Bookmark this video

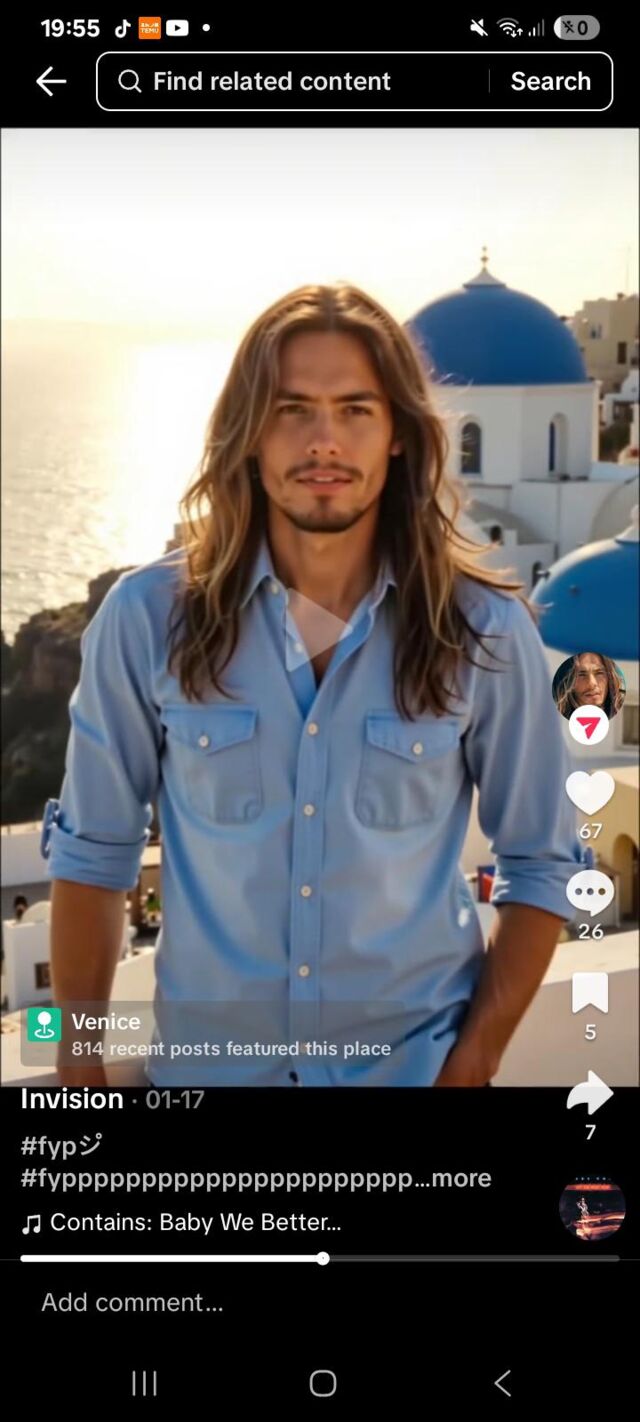(590, 993)
